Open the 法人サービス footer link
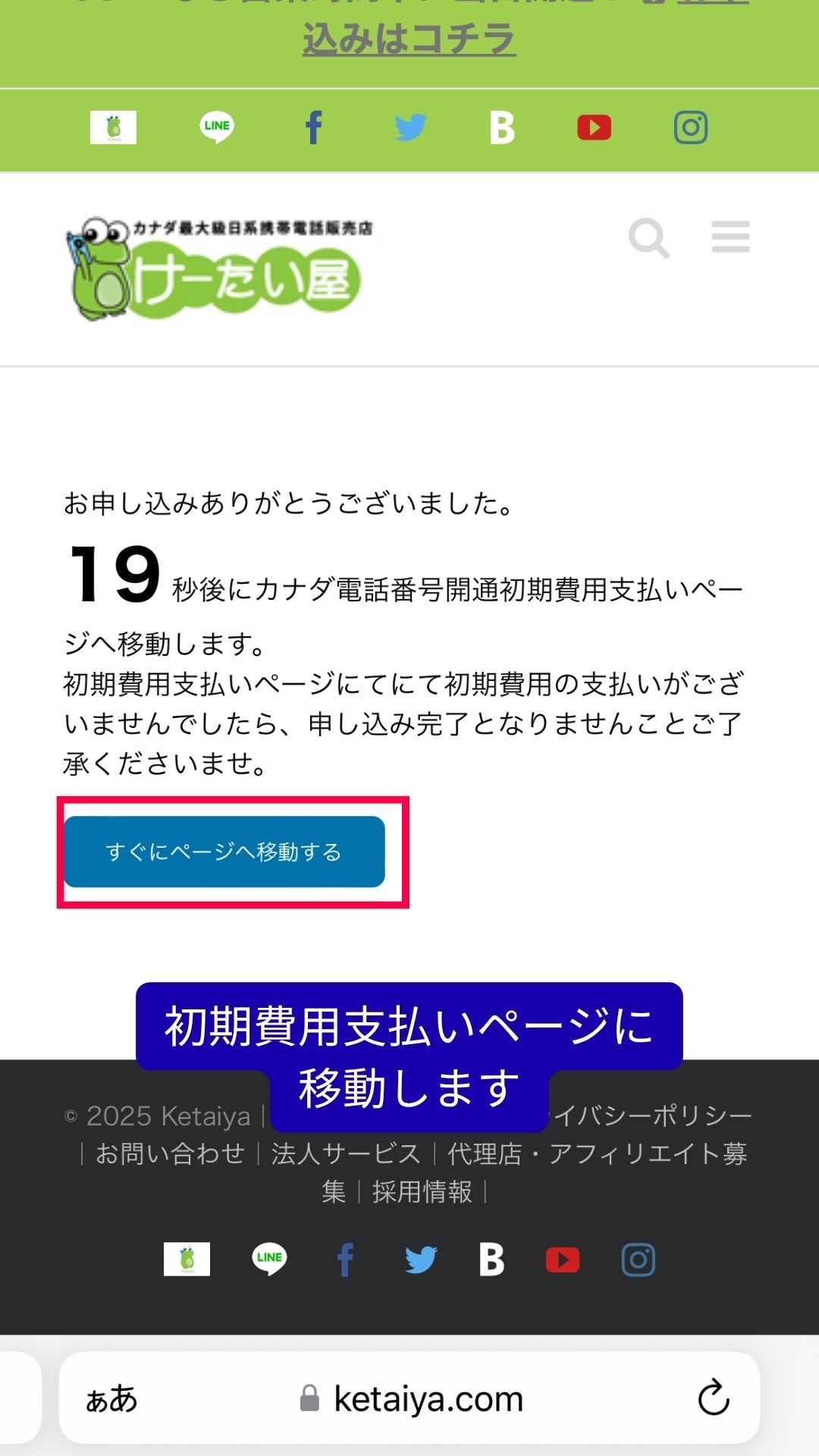Viewport: 819px width, 1456px height. coord(346,1153)
